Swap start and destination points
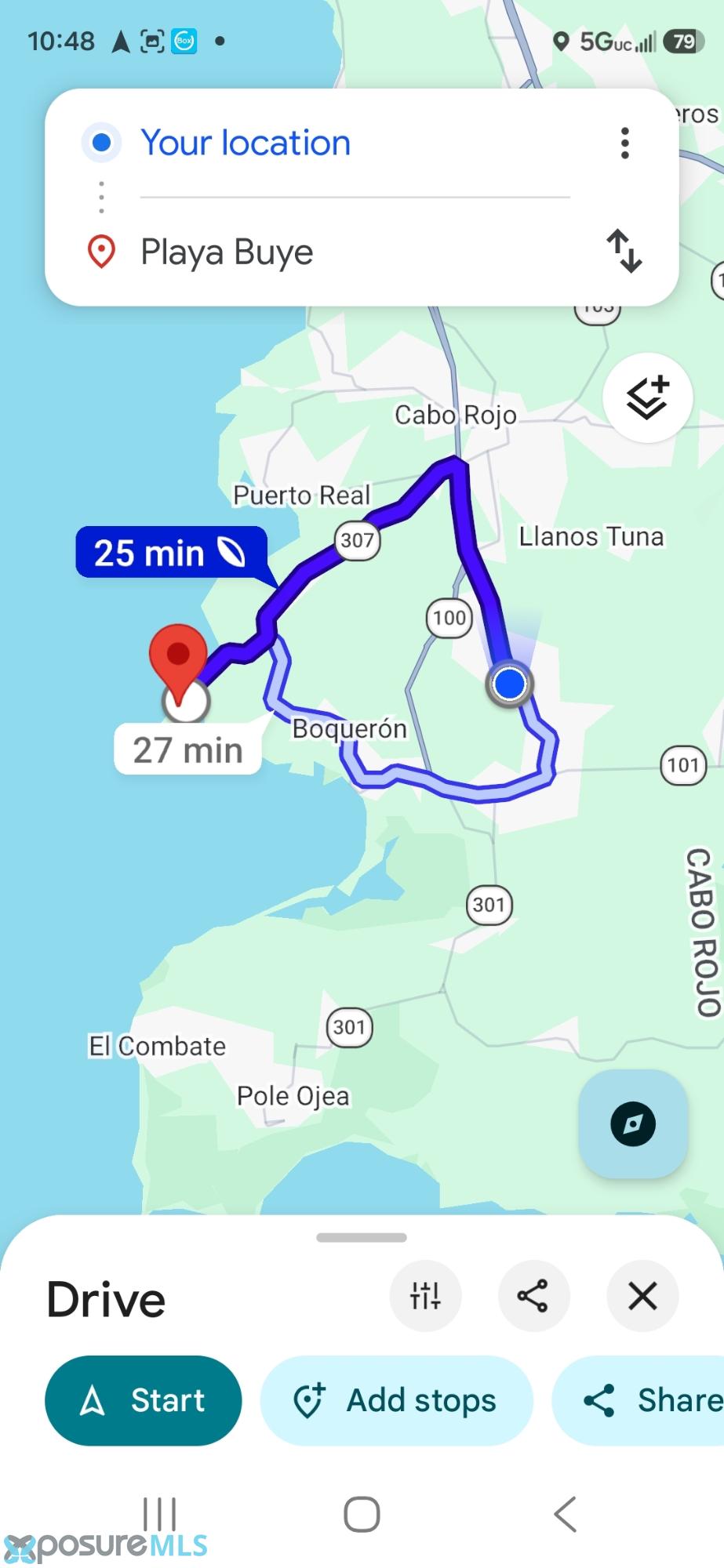724x1568 pixels. point(624,251)
